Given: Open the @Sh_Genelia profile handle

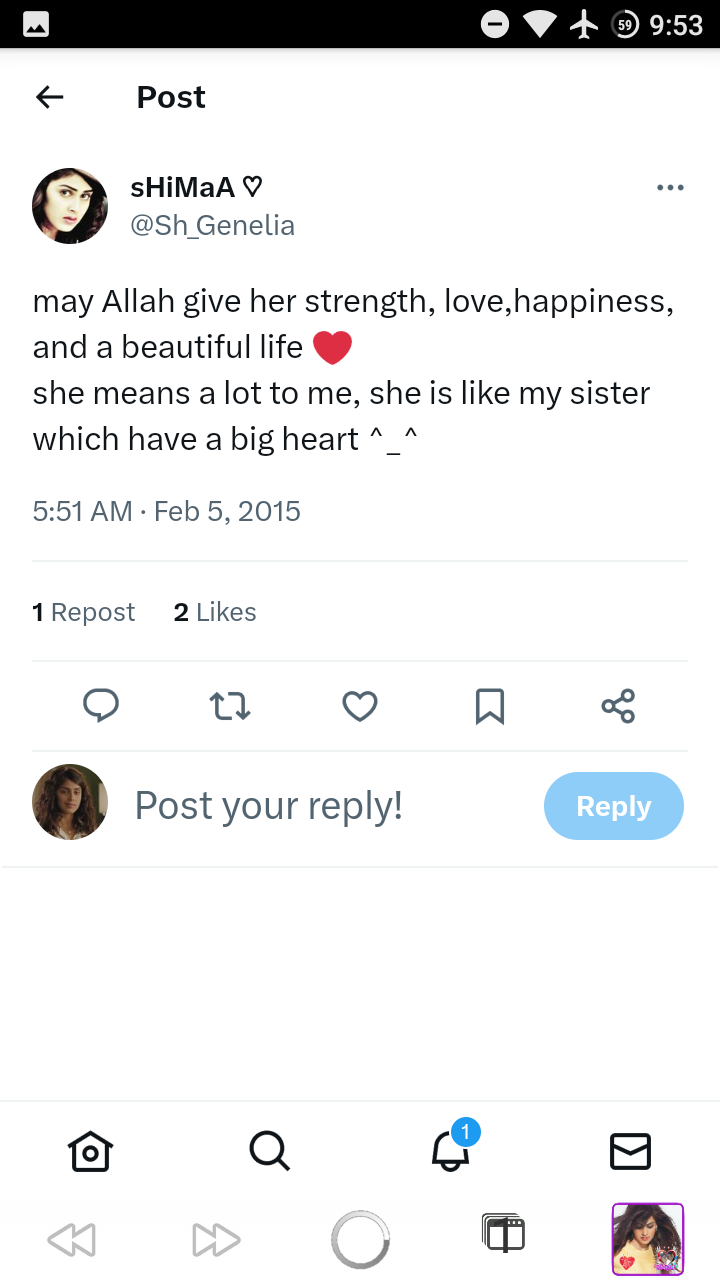Looking at the screenshot, I should [x=213, y=226].
